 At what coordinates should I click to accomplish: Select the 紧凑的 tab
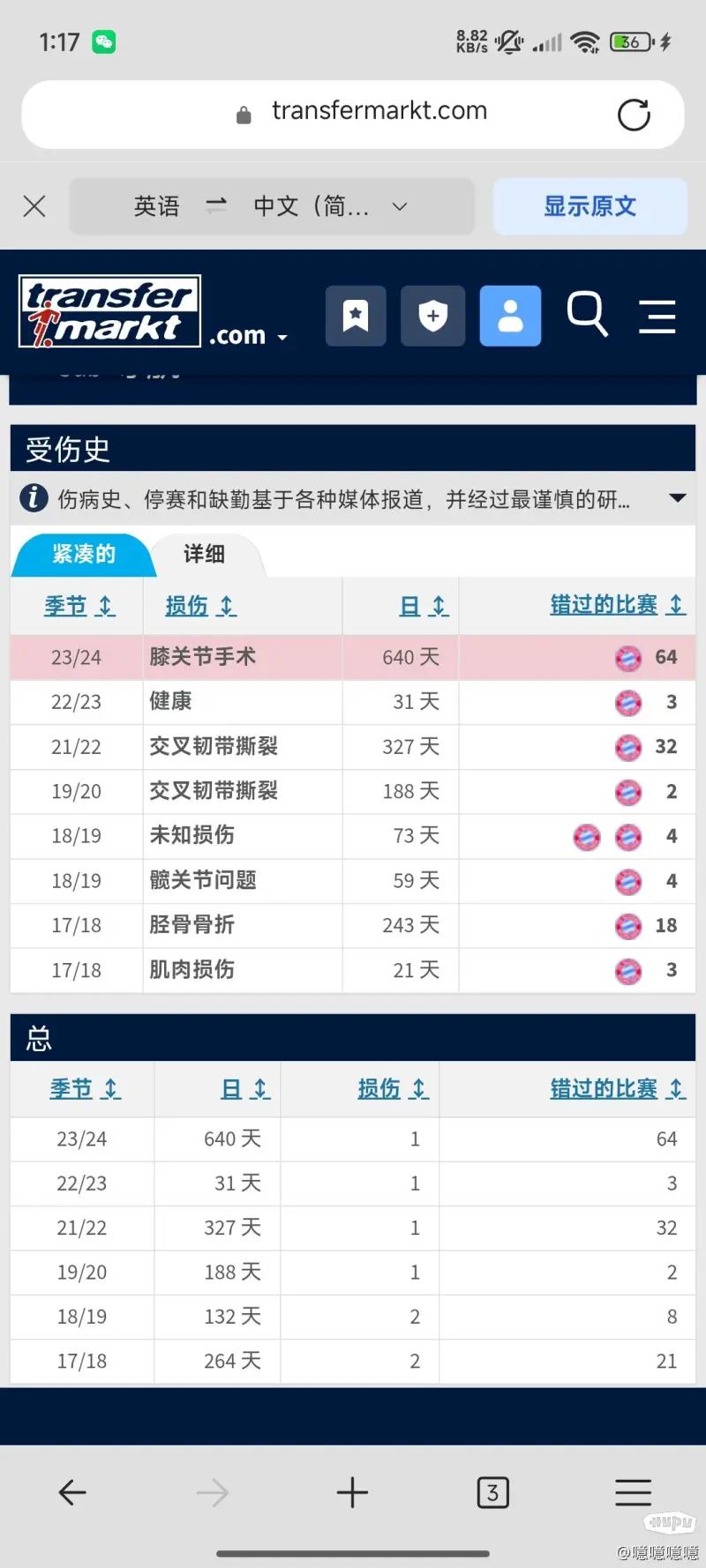click(x=83, y=554)
